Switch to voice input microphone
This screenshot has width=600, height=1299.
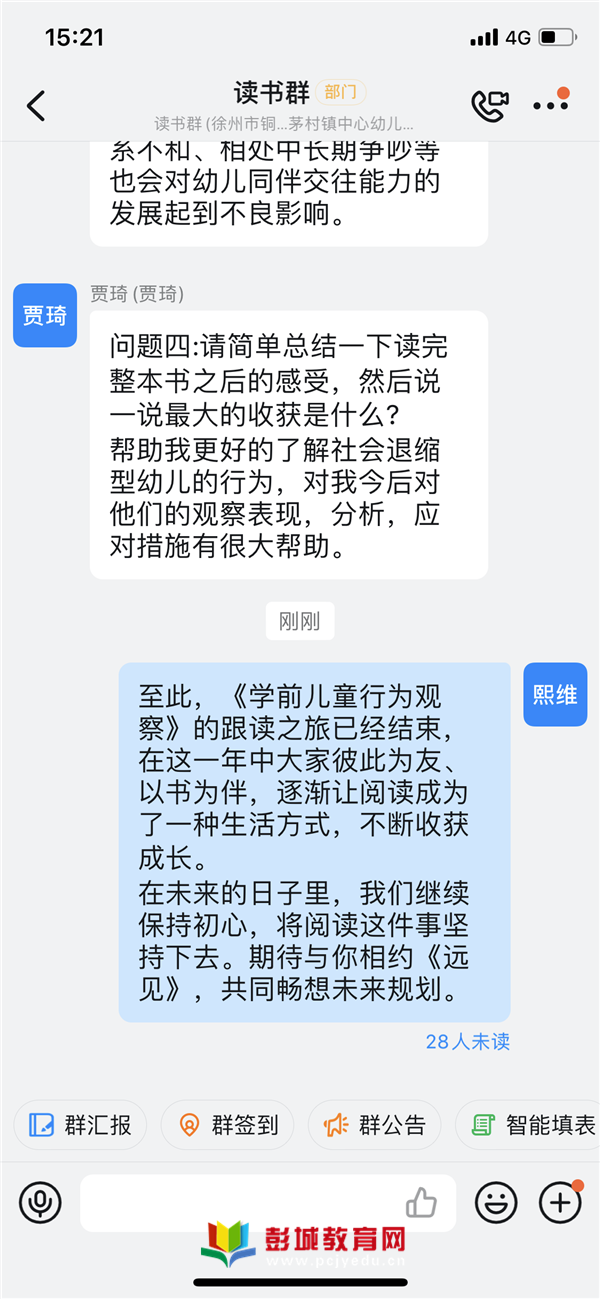coord(40,1203)
